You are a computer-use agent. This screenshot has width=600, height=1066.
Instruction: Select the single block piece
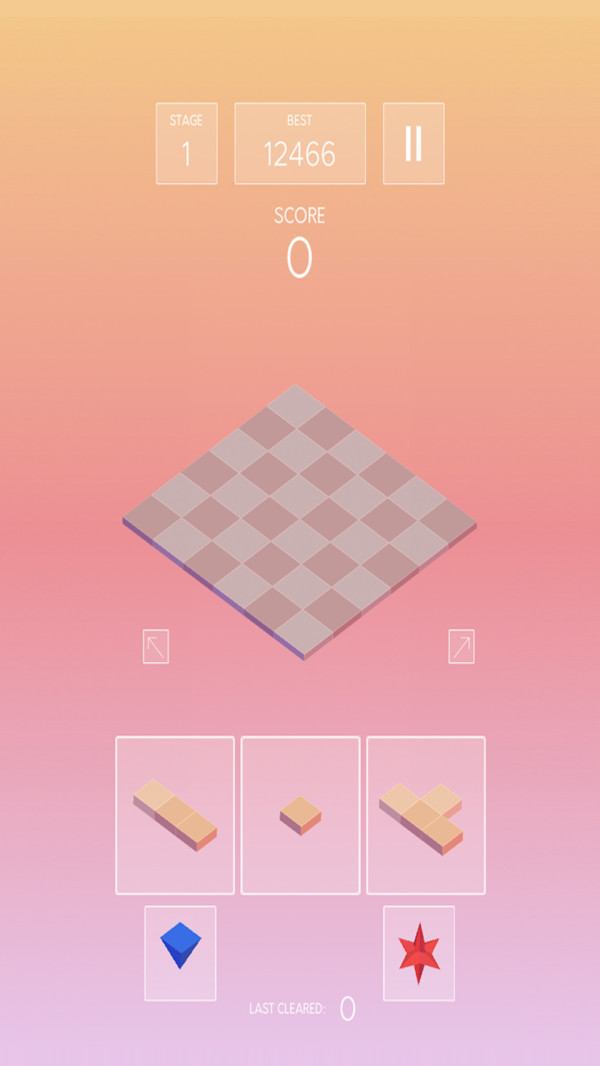pos(300,815)
